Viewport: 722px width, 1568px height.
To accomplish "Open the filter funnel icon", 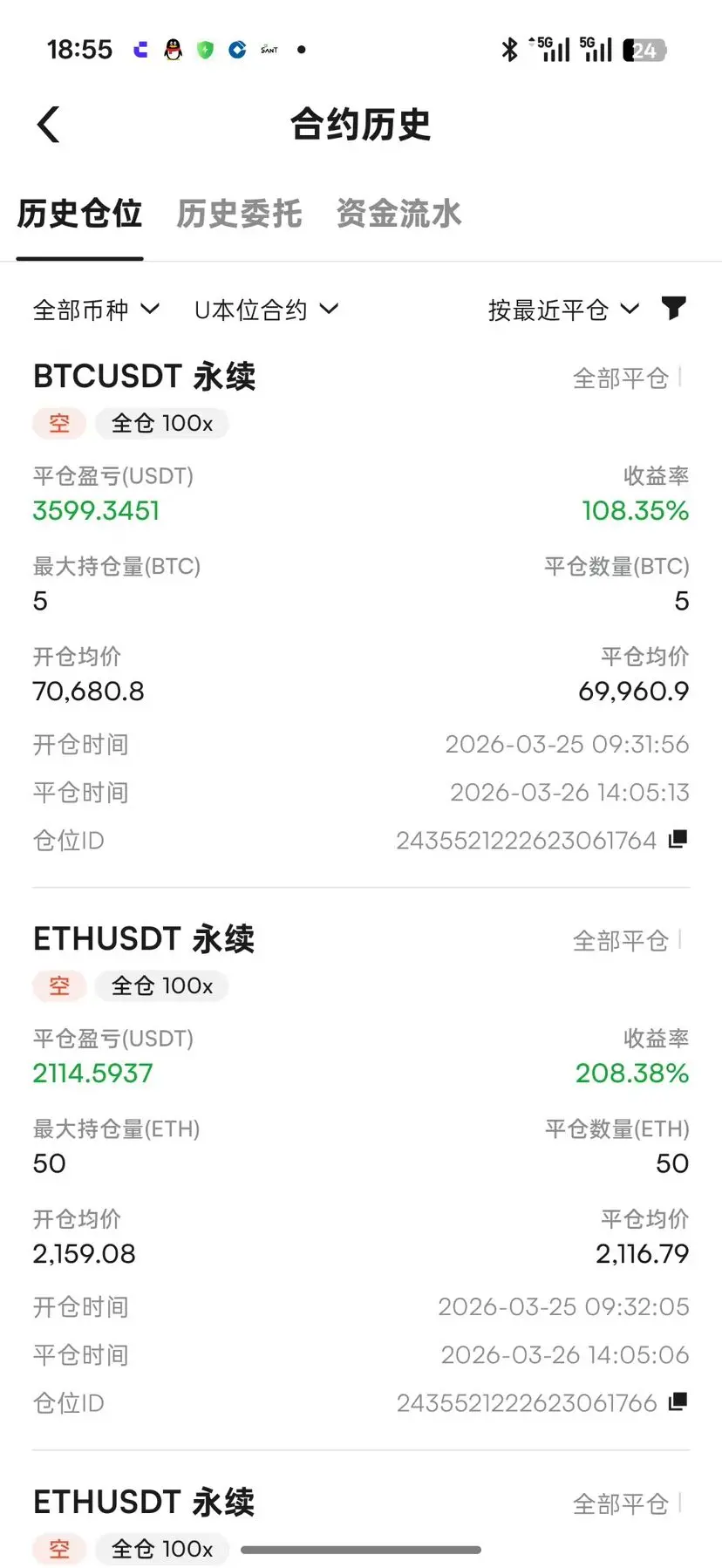I will click(x=673, y=308).
